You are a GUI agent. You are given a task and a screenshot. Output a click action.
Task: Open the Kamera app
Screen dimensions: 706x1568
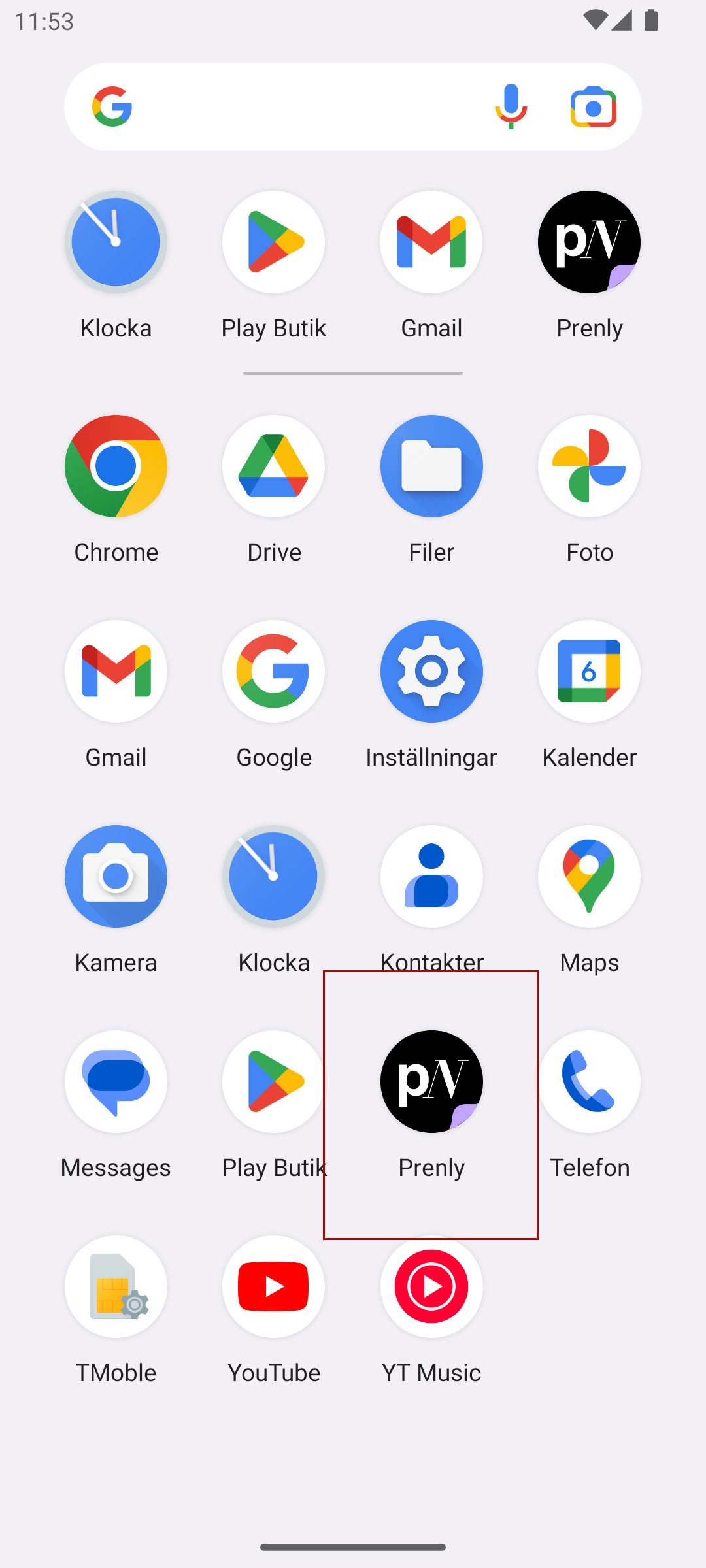click(116, 877)
